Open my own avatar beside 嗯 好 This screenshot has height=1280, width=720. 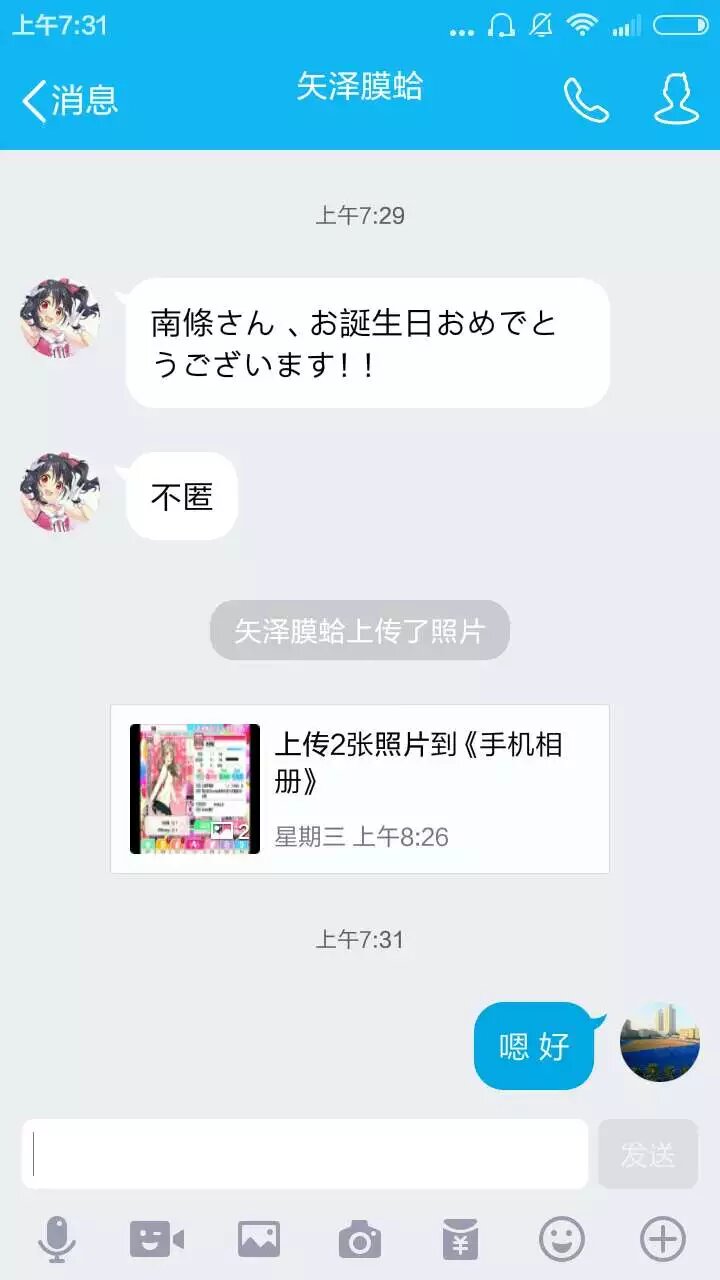[x=660, y=1042]
